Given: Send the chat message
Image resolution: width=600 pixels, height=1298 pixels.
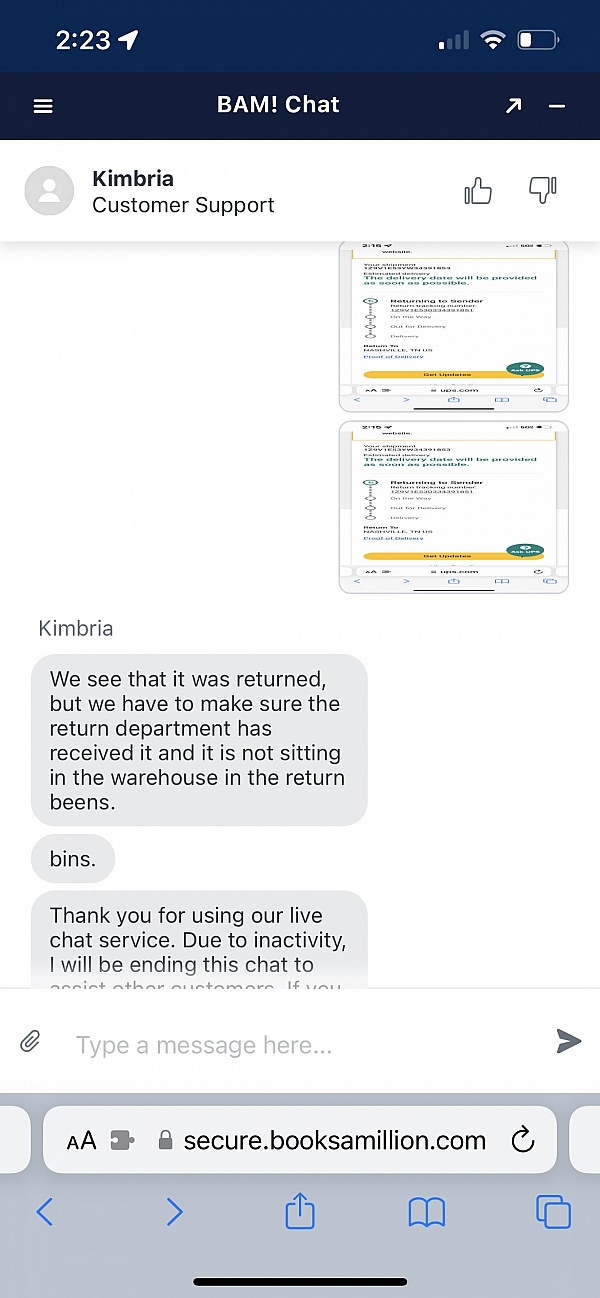Looking at the screenshot, I should point(568,1042).
